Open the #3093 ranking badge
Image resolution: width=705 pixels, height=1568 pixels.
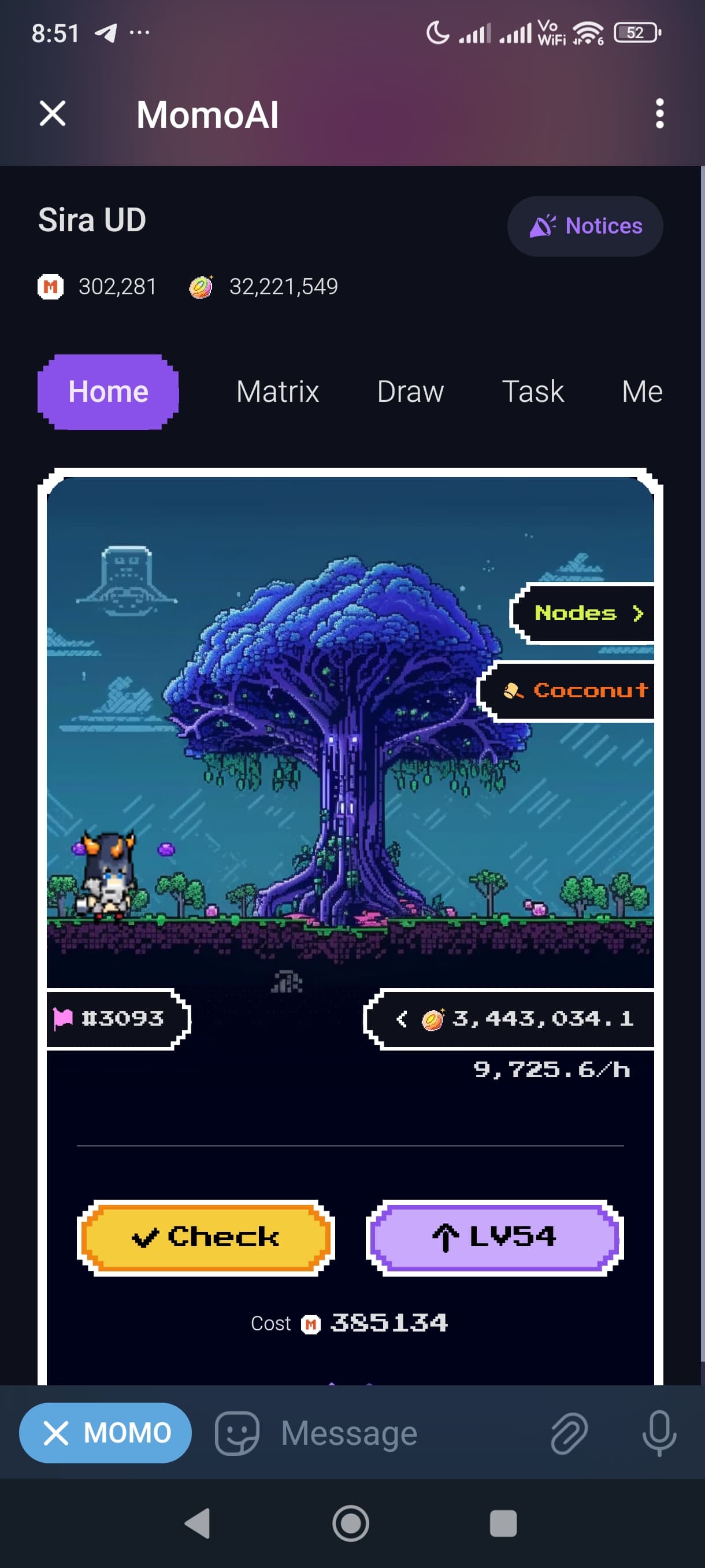[118, 1018]
